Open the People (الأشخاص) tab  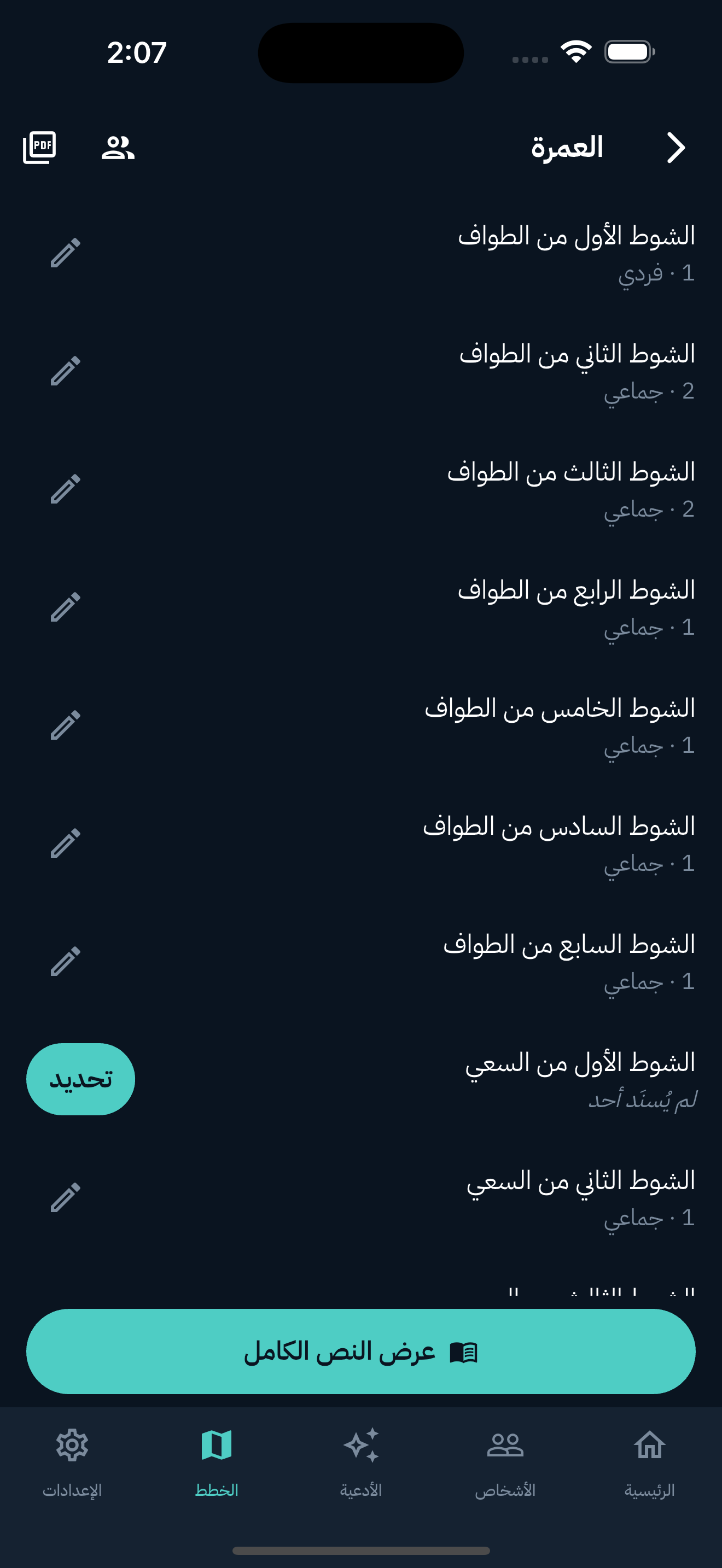click(x=505, y=1461)
